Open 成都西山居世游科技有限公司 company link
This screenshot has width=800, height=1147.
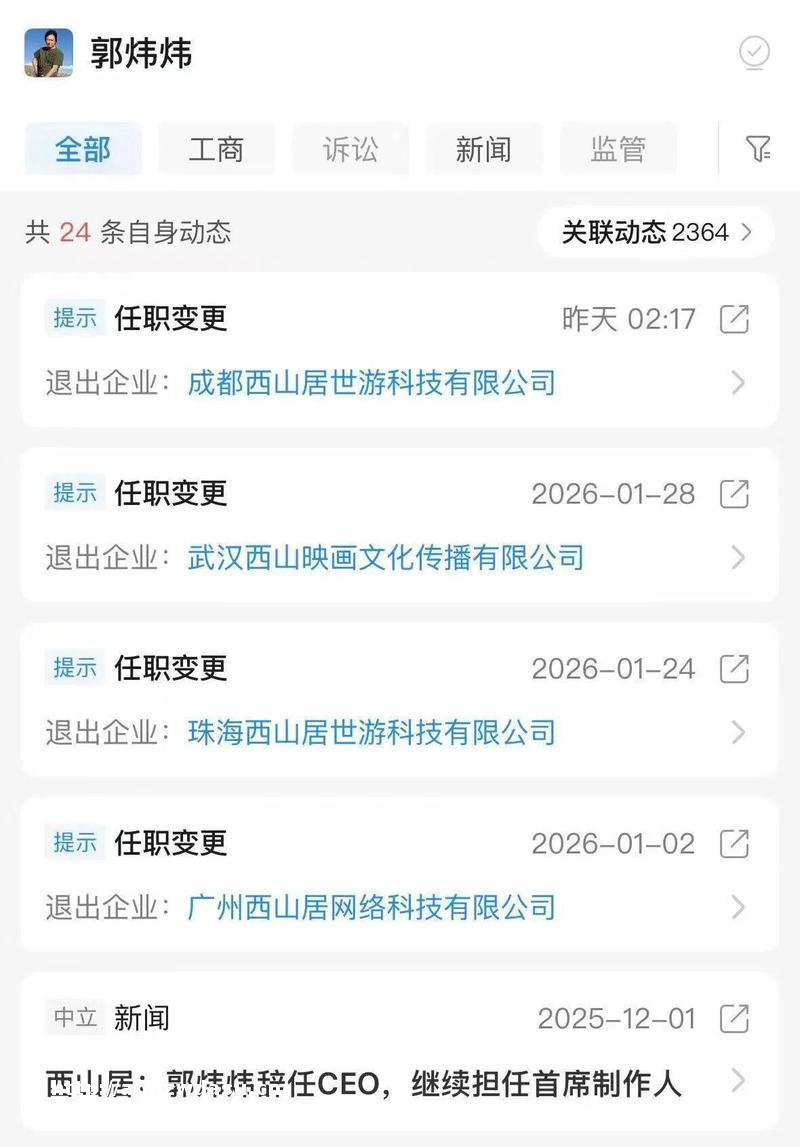[x=371, y=383]
